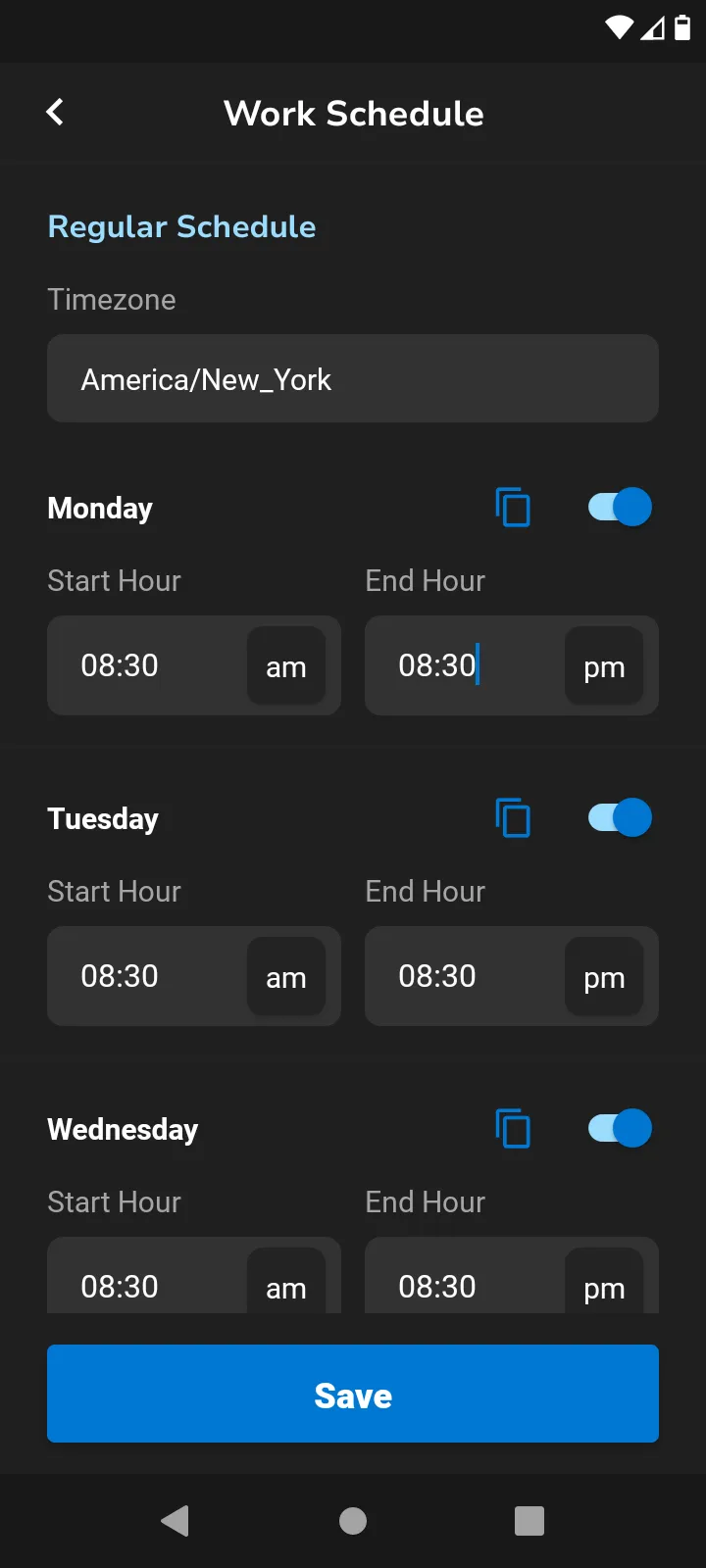This screenshot has height=1568, width=706.
Task: Edit Tuesday's Start Hour field
Action: (147, 976)
